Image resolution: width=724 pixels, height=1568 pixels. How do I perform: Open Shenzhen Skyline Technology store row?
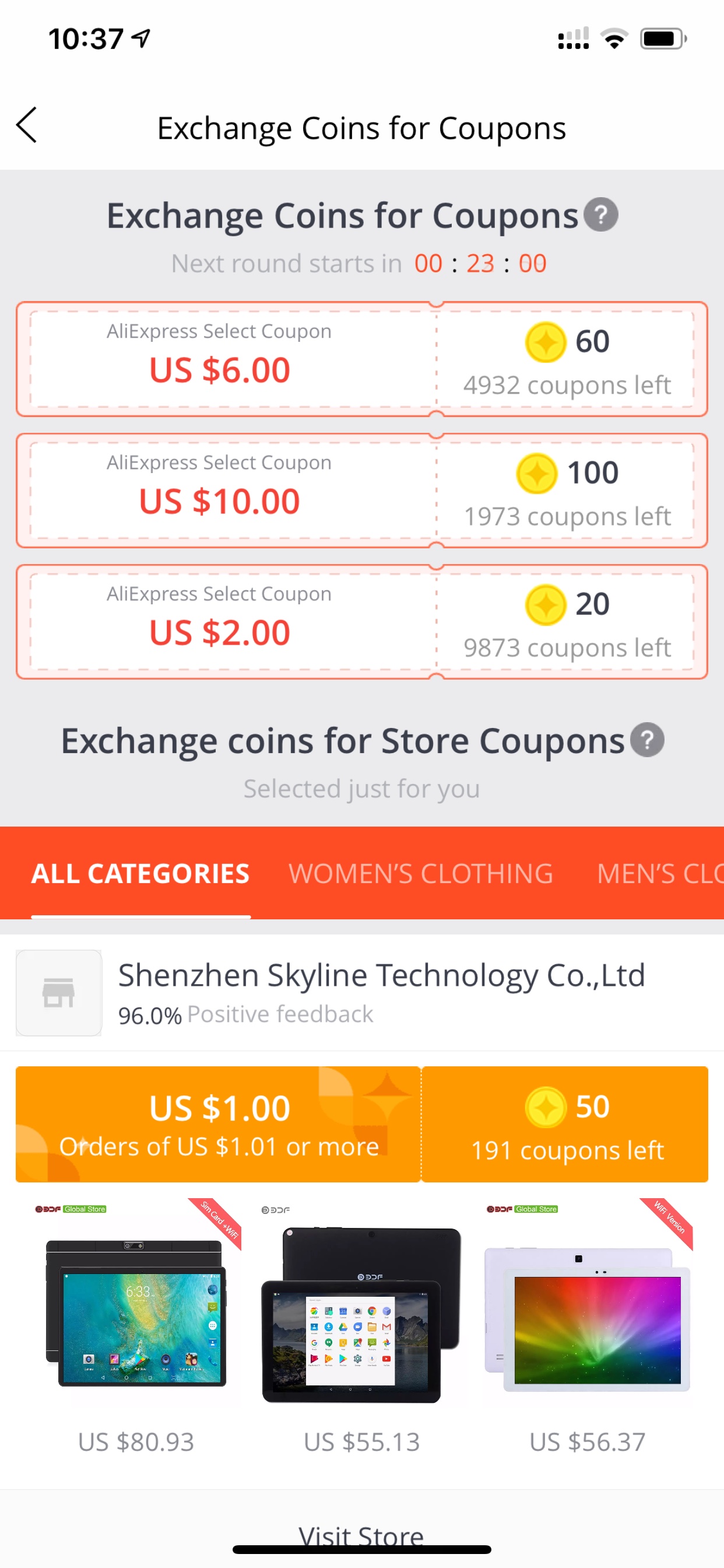[362, 992]
